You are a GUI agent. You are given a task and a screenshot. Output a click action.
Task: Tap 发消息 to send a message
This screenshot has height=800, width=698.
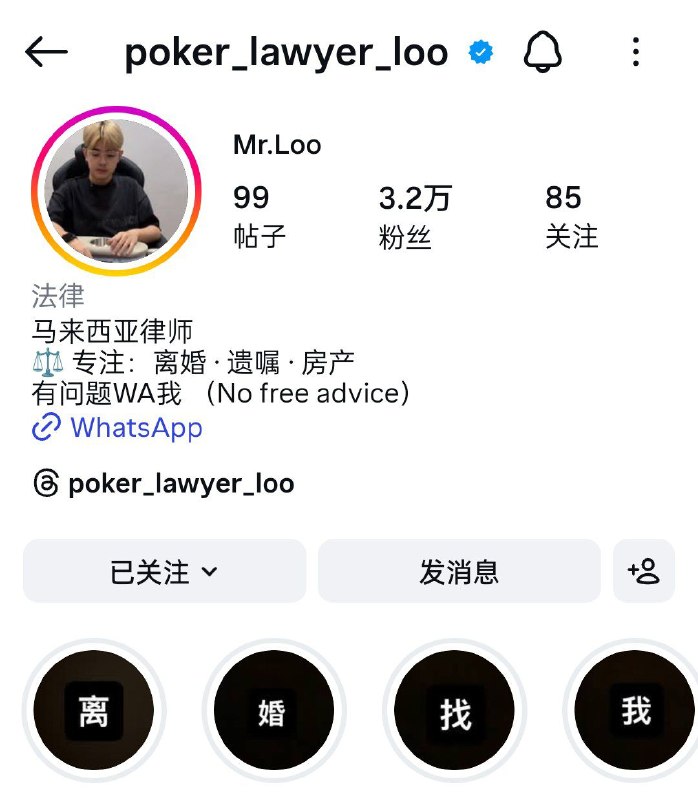[459, 572]
